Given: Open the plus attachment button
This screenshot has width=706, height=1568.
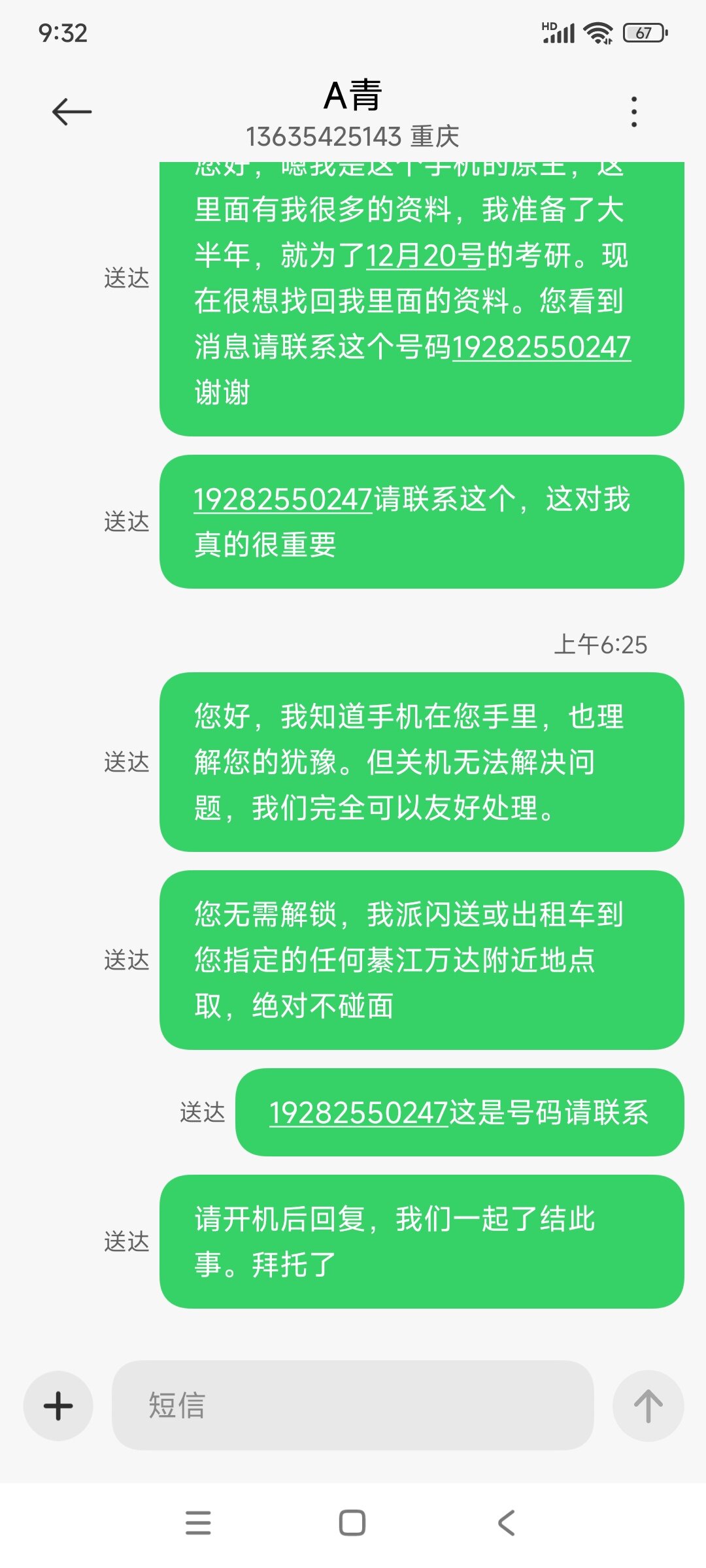Looking at the screenshot, I should [x=58, y=1405].
